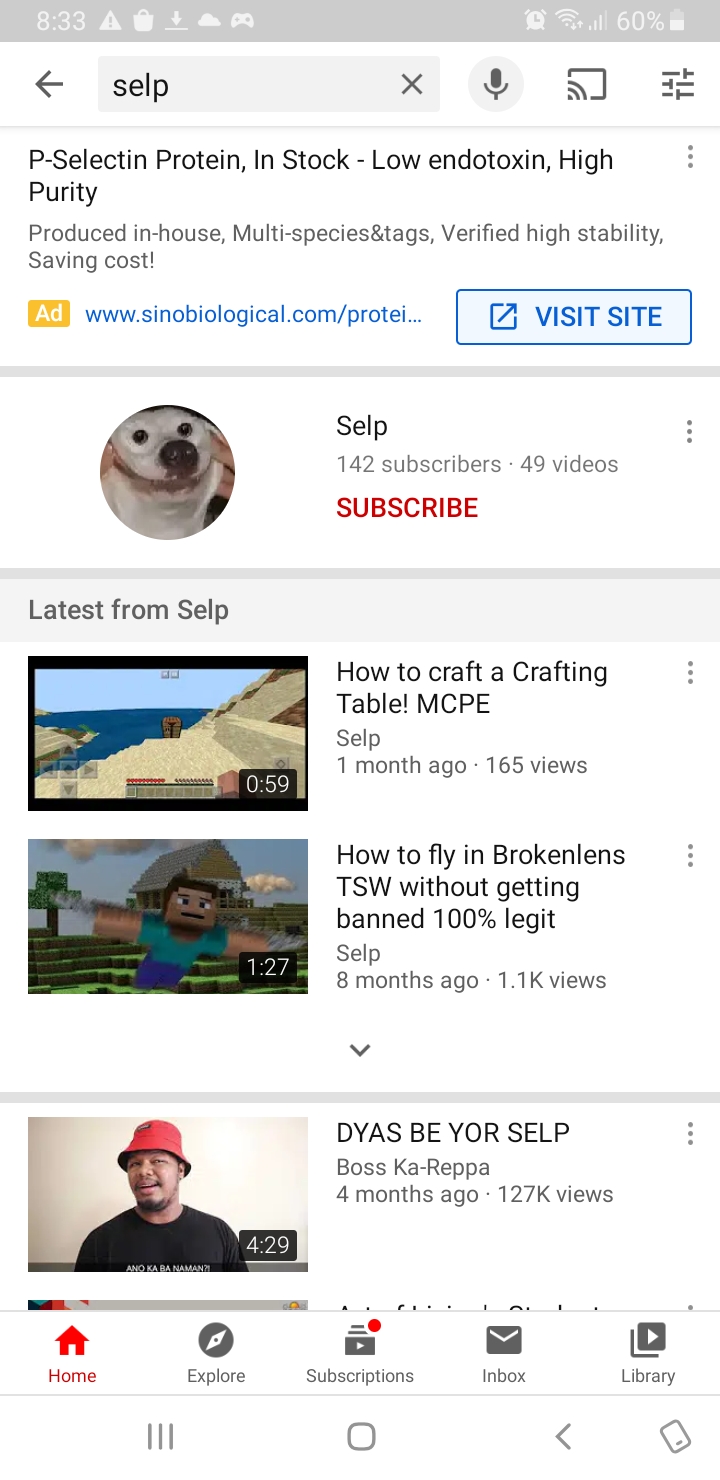This screenshot has height=1480, width=720.
Task: Open Selp channel options menu
Action: (689, 432)
